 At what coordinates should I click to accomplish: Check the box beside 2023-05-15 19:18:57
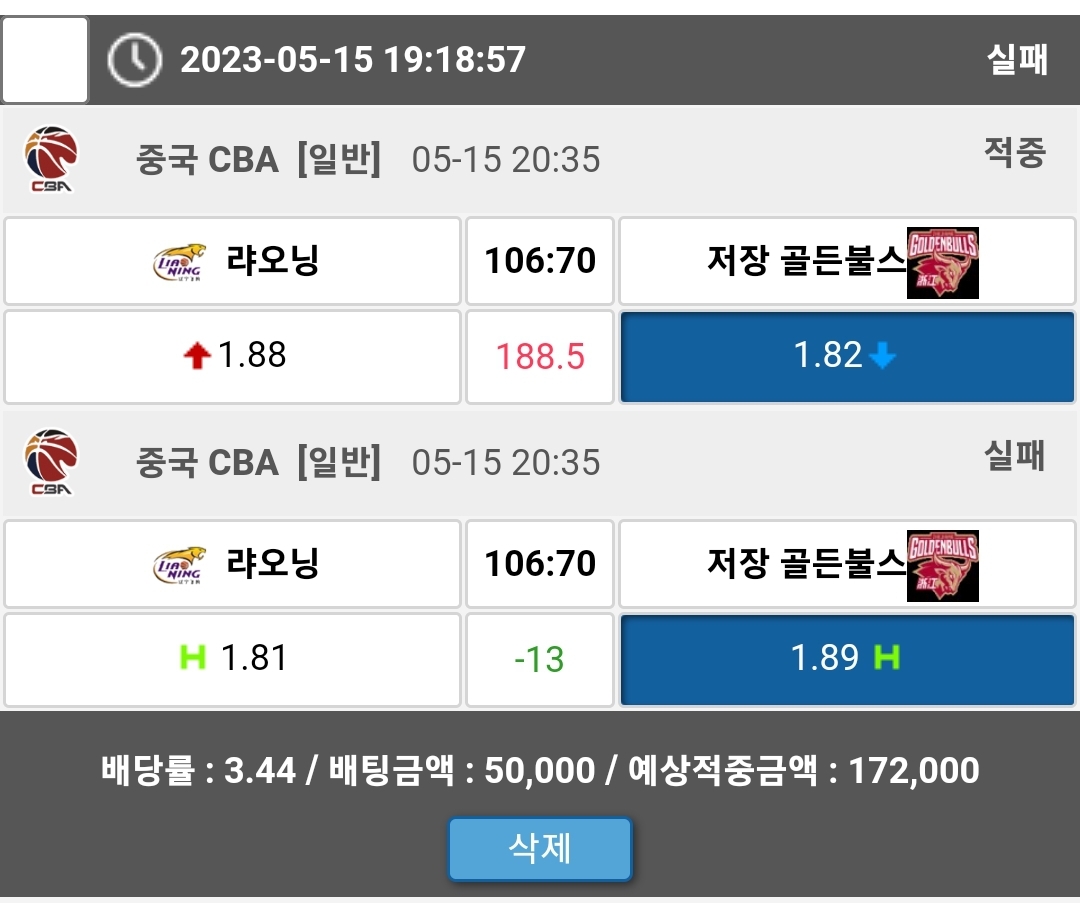[45, 60]
